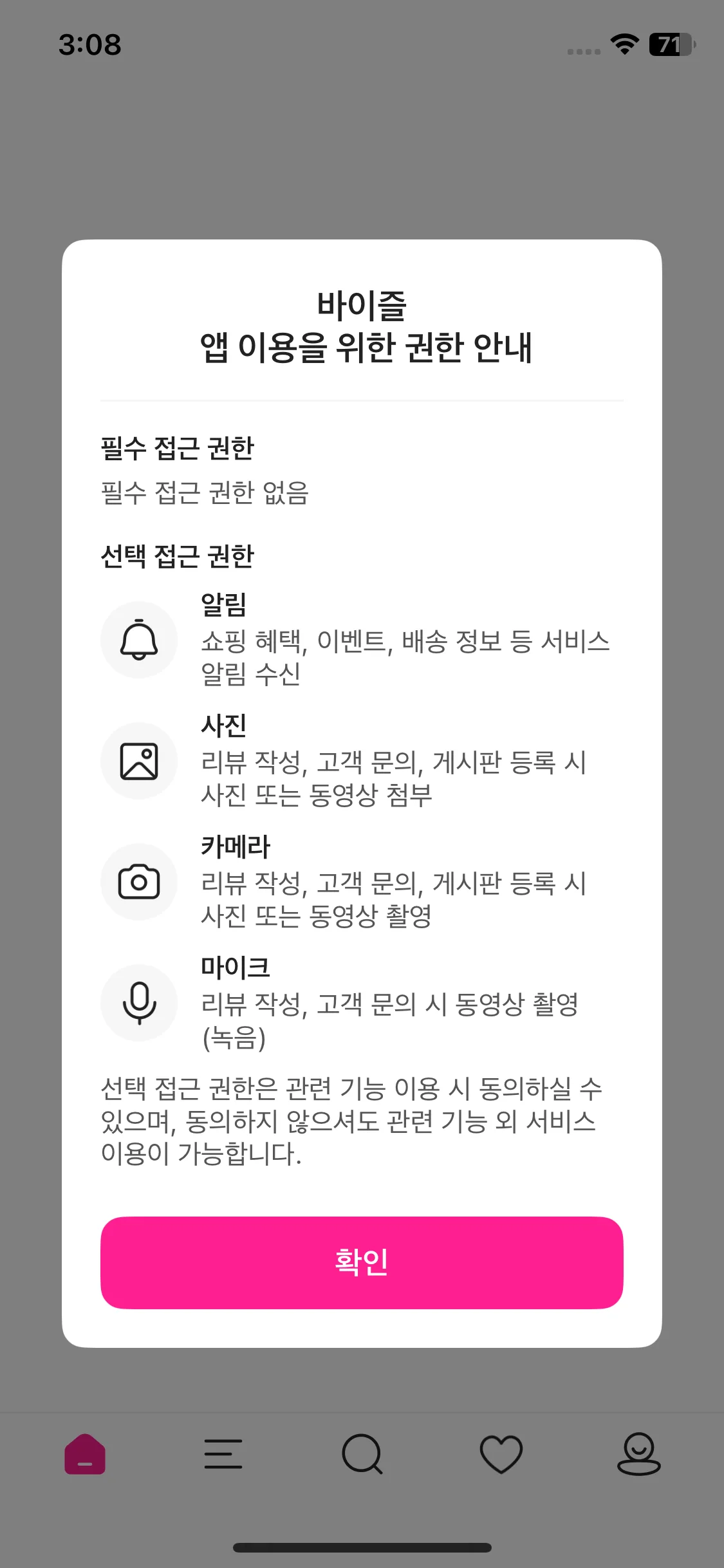Click the photo icon next to 사진
Image resolution: width=724 pixels, height=1568 pixels.
pyautogui.click(x=140, y=761)
